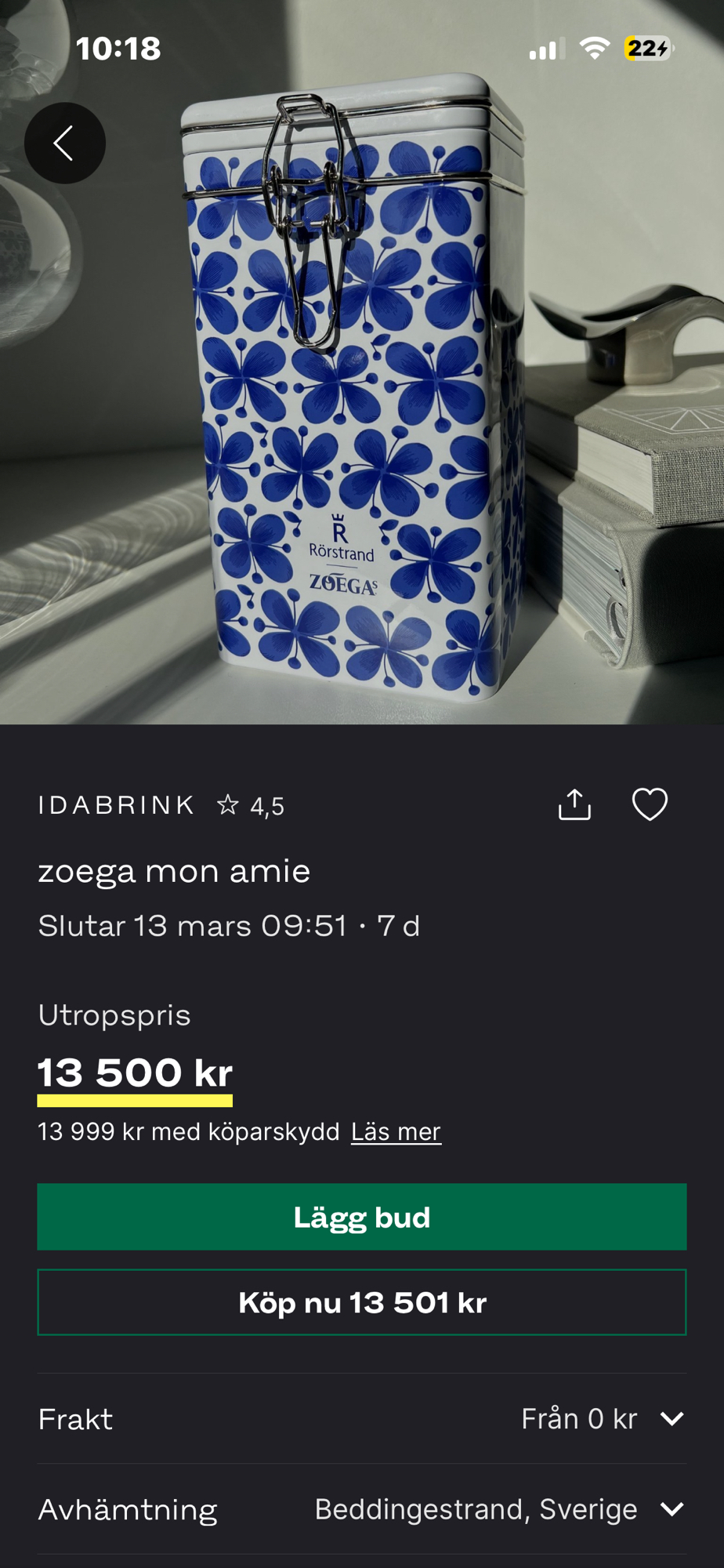Image resolution: width=724 pixels, height=1568 pixels.
Task: Open seller IDABRINK's profile
Action: click(x=116, y=805)
